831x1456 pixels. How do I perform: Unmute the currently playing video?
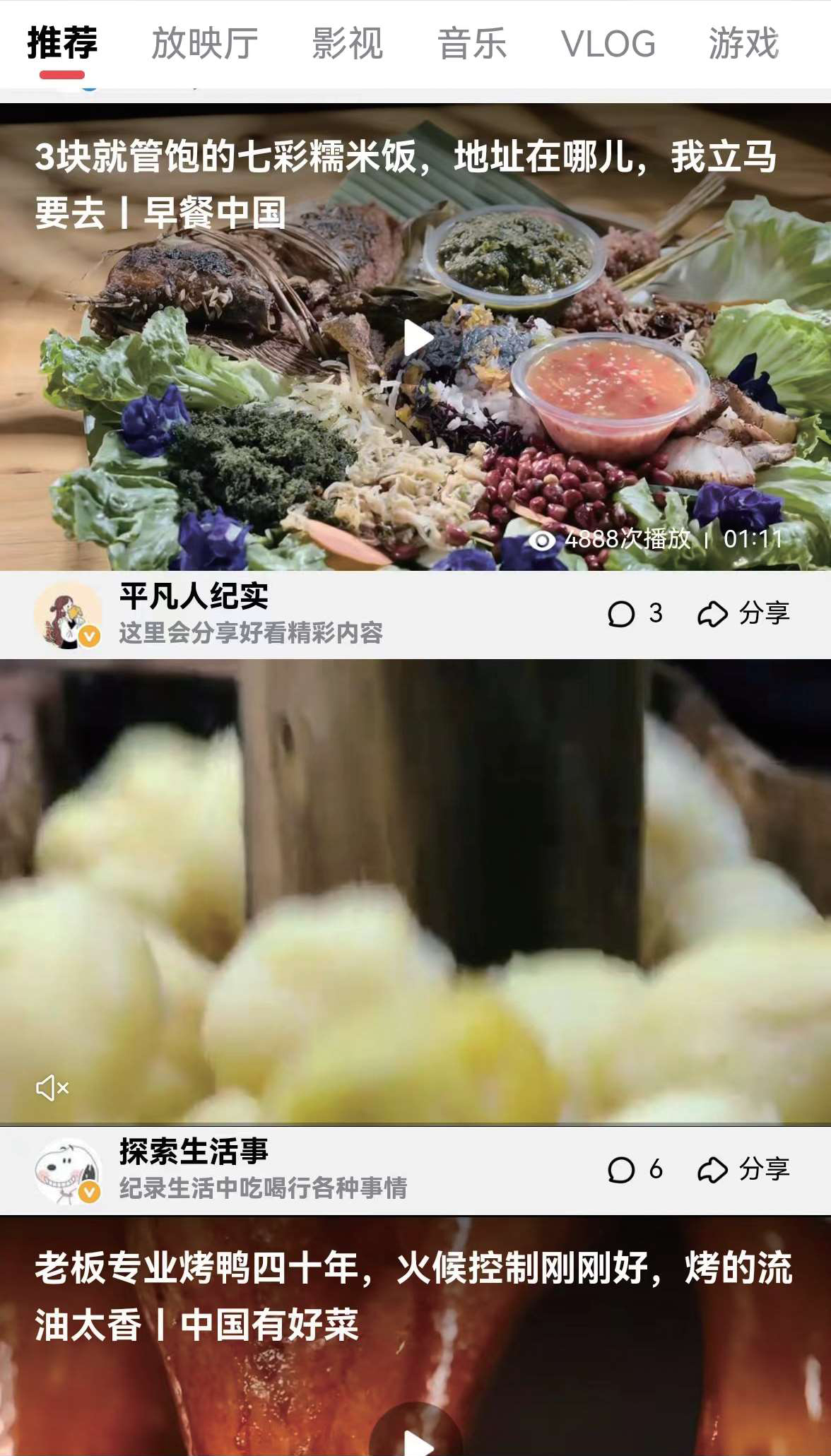52,1088
